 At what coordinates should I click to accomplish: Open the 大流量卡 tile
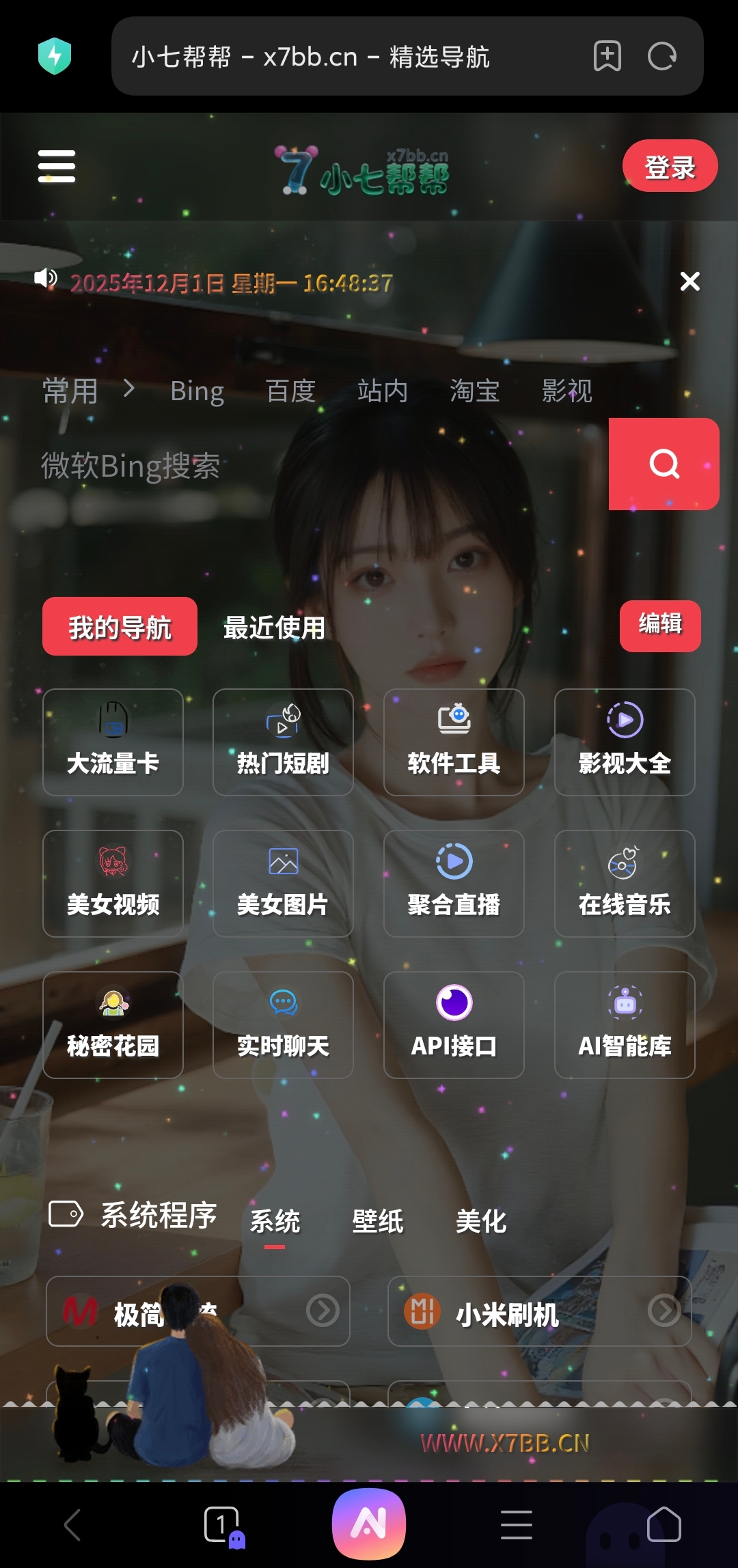pyautogui.click(x=113, y=742)
